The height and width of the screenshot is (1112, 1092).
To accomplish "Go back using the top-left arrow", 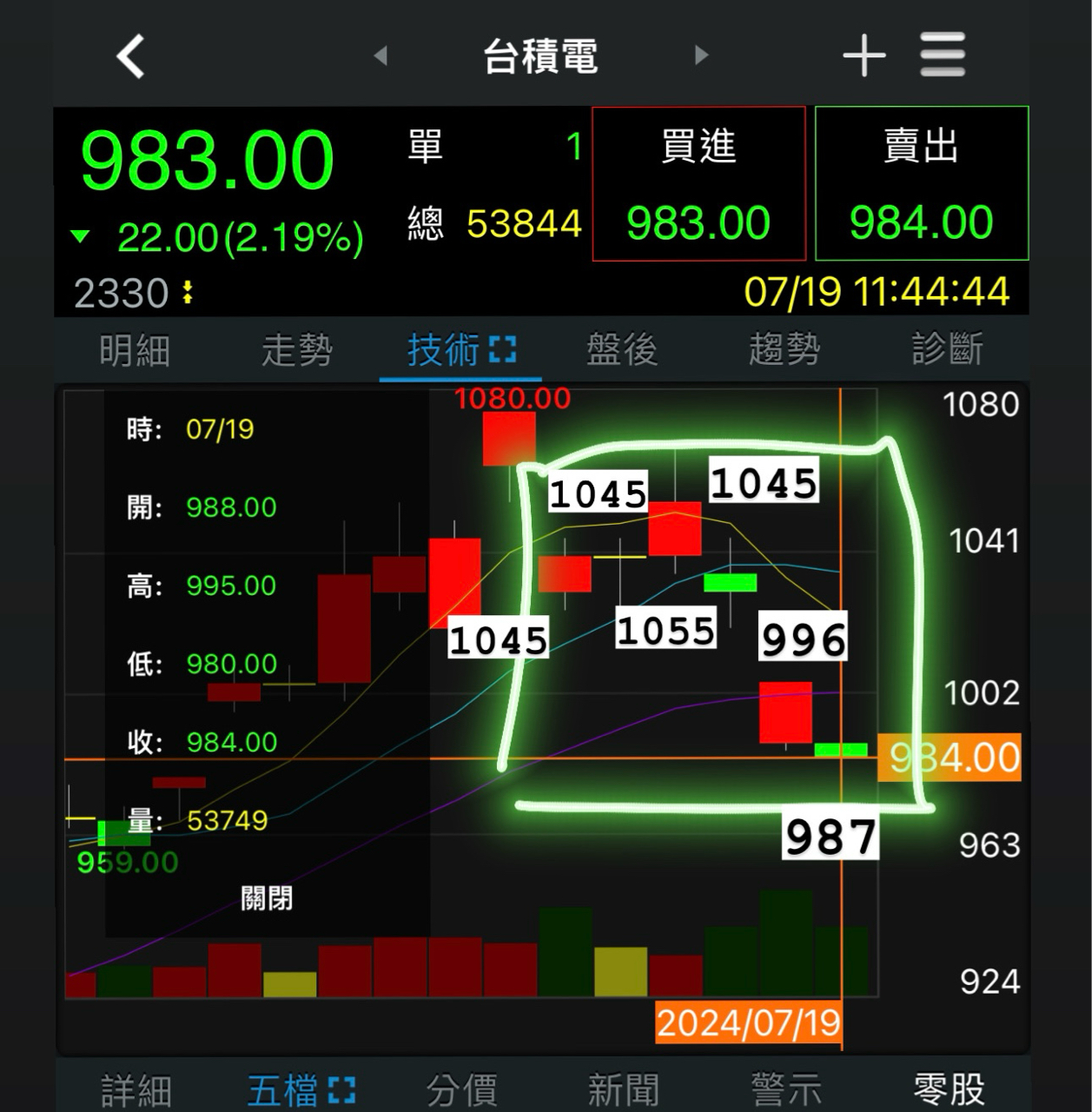I will click(x=131, y=57).
